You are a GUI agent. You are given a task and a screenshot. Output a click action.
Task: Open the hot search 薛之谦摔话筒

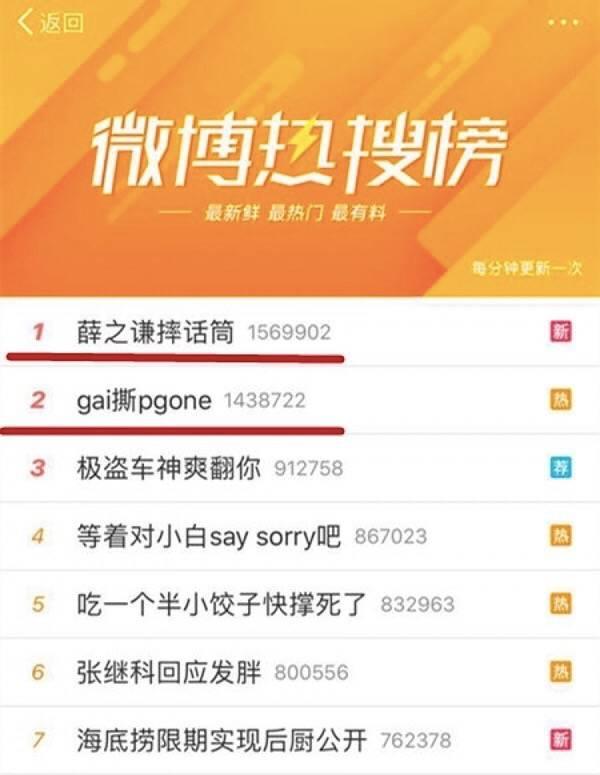coord(300,332)
